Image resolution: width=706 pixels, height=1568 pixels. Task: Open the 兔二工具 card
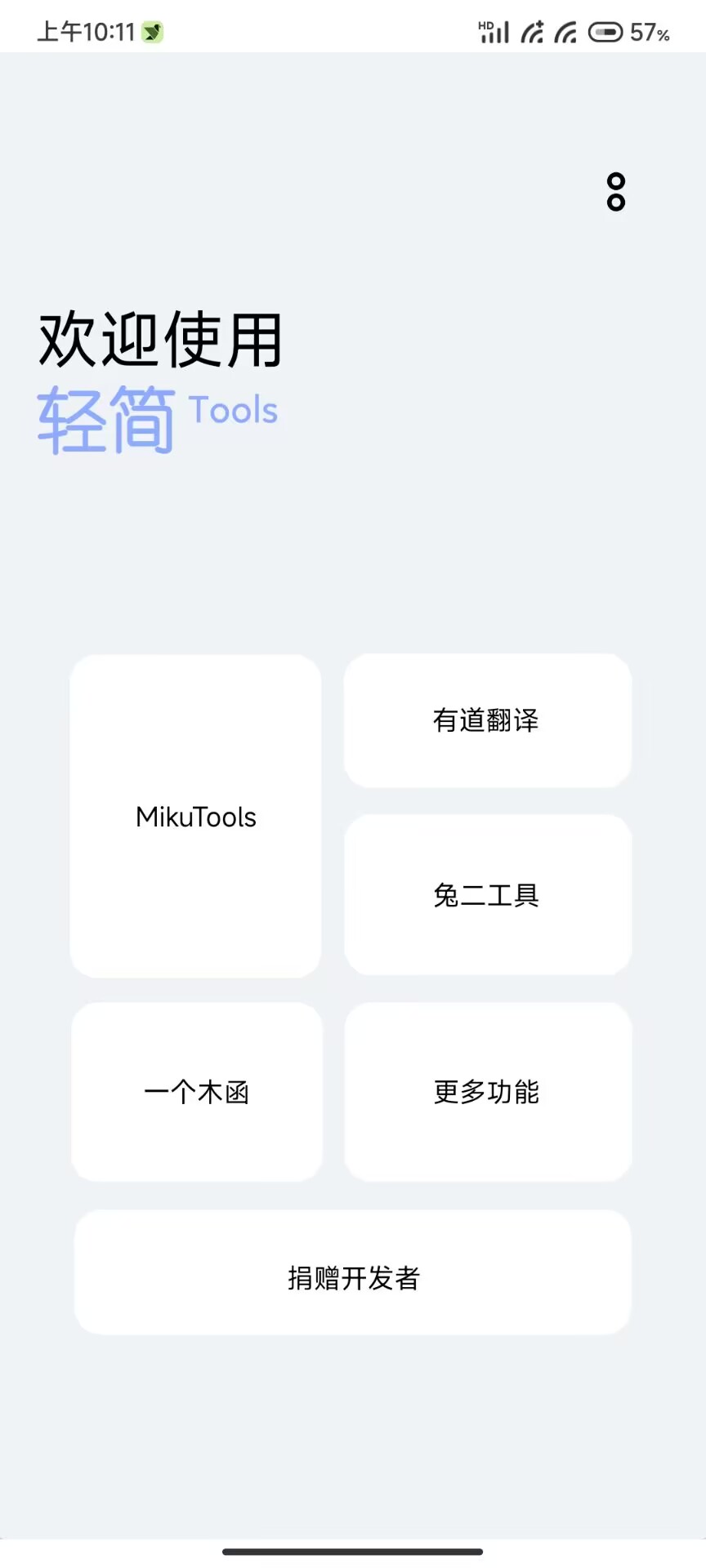click(x=487, y=895)
